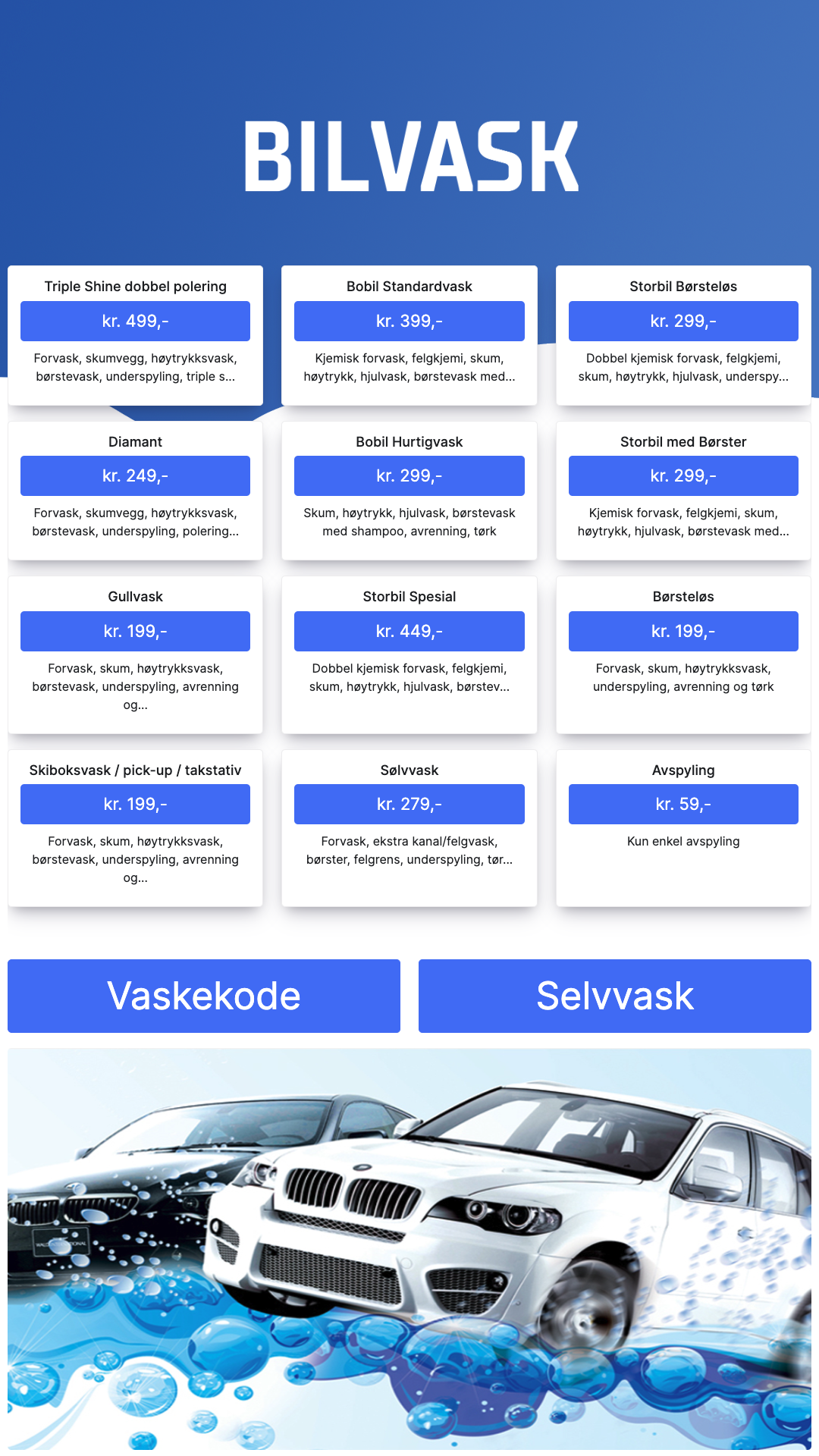
Task: Tap the Vaskekode button
Action: 204,996
